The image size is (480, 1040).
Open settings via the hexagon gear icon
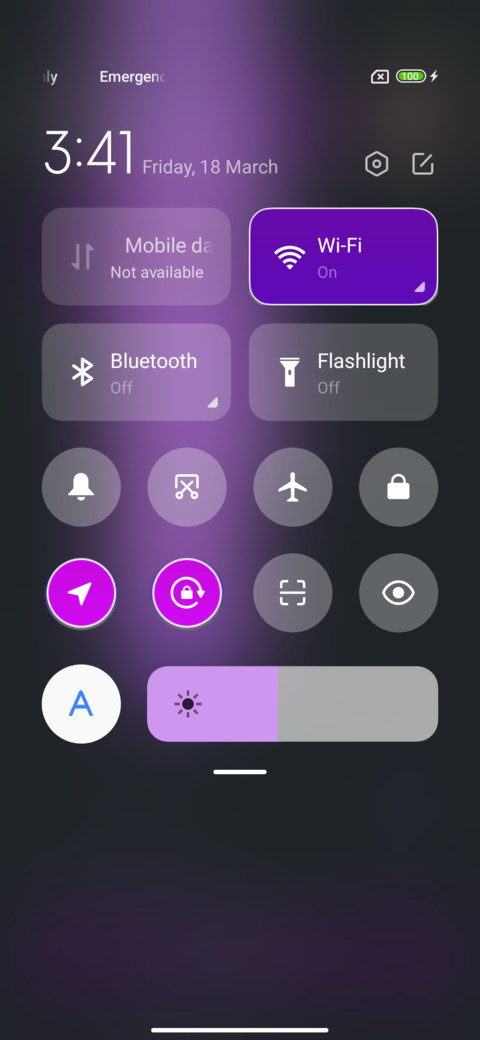point(377,164)
